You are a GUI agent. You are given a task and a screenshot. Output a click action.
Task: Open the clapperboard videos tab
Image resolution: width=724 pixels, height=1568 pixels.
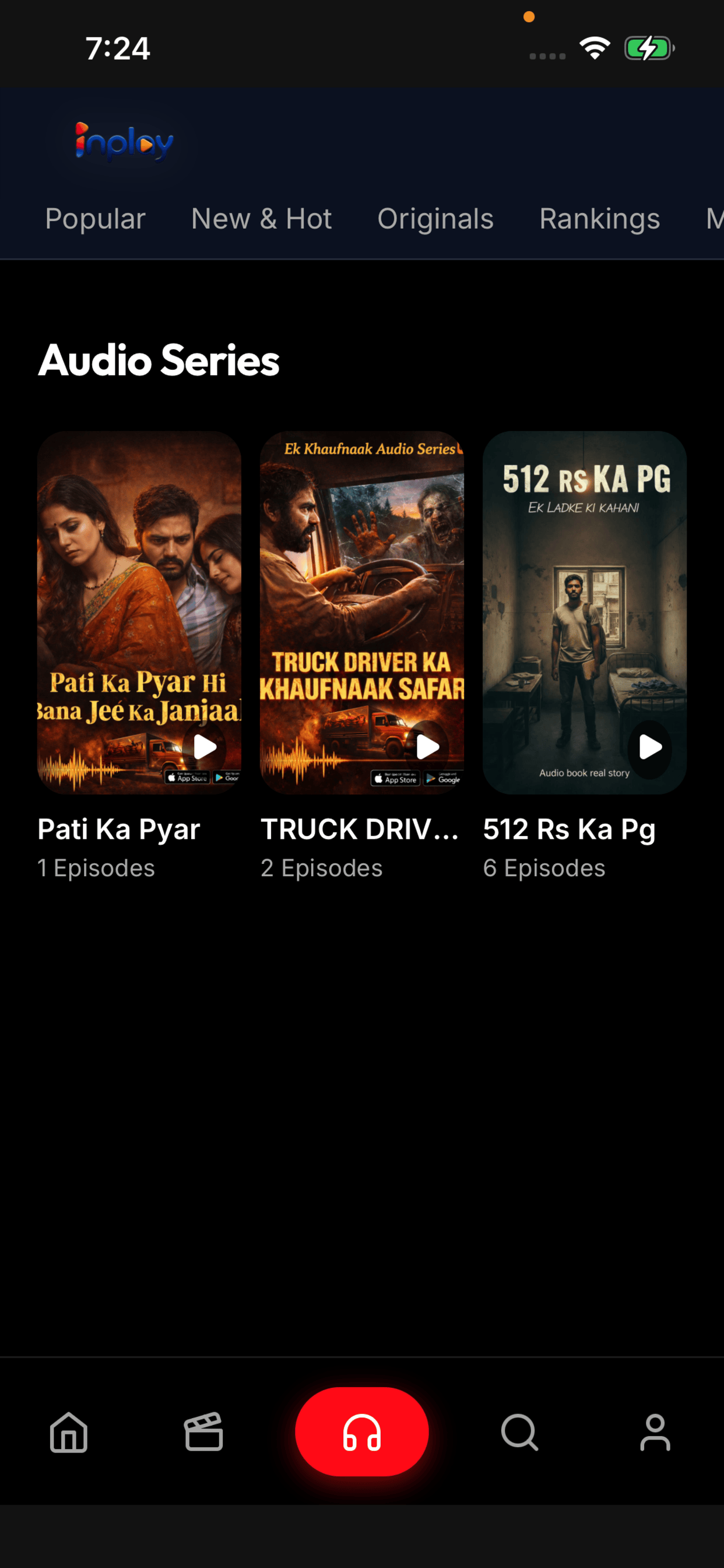point(204,1432)
